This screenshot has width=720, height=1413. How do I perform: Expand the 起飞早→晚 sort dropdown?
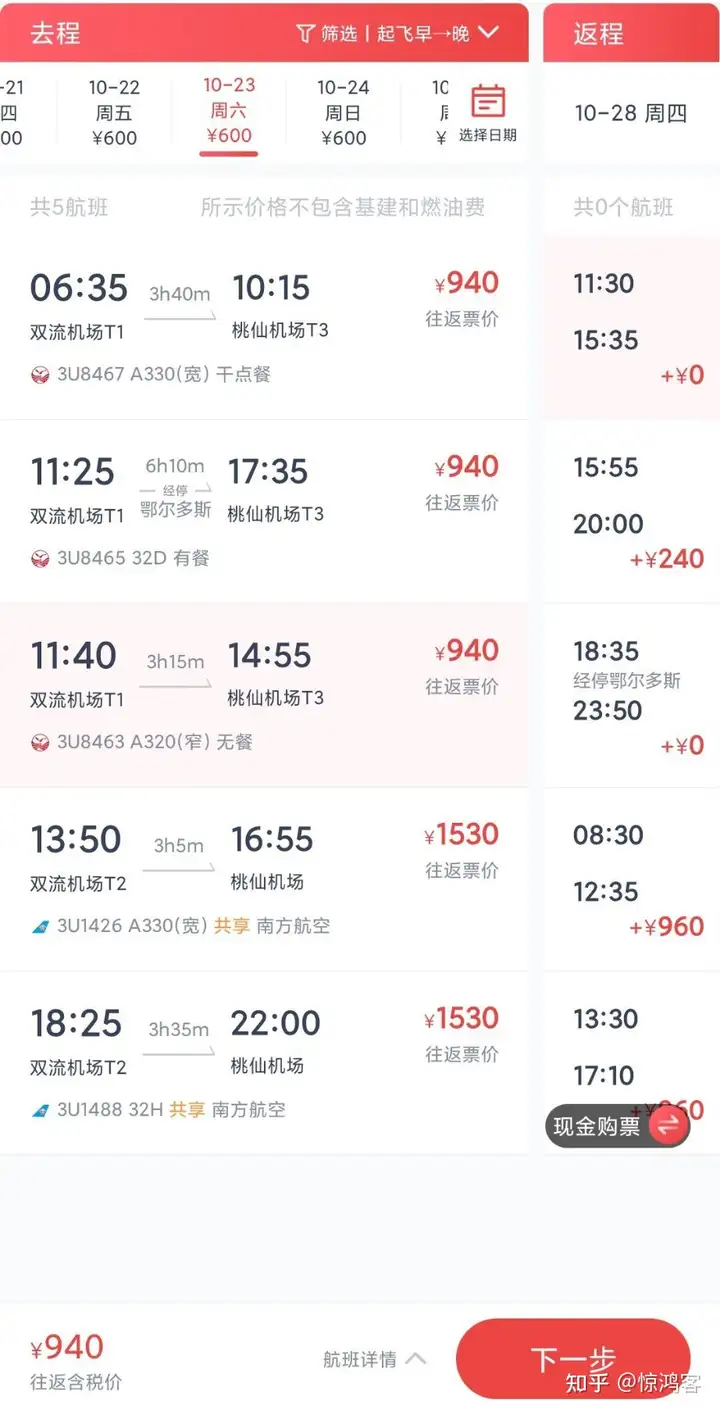point(437,33)
